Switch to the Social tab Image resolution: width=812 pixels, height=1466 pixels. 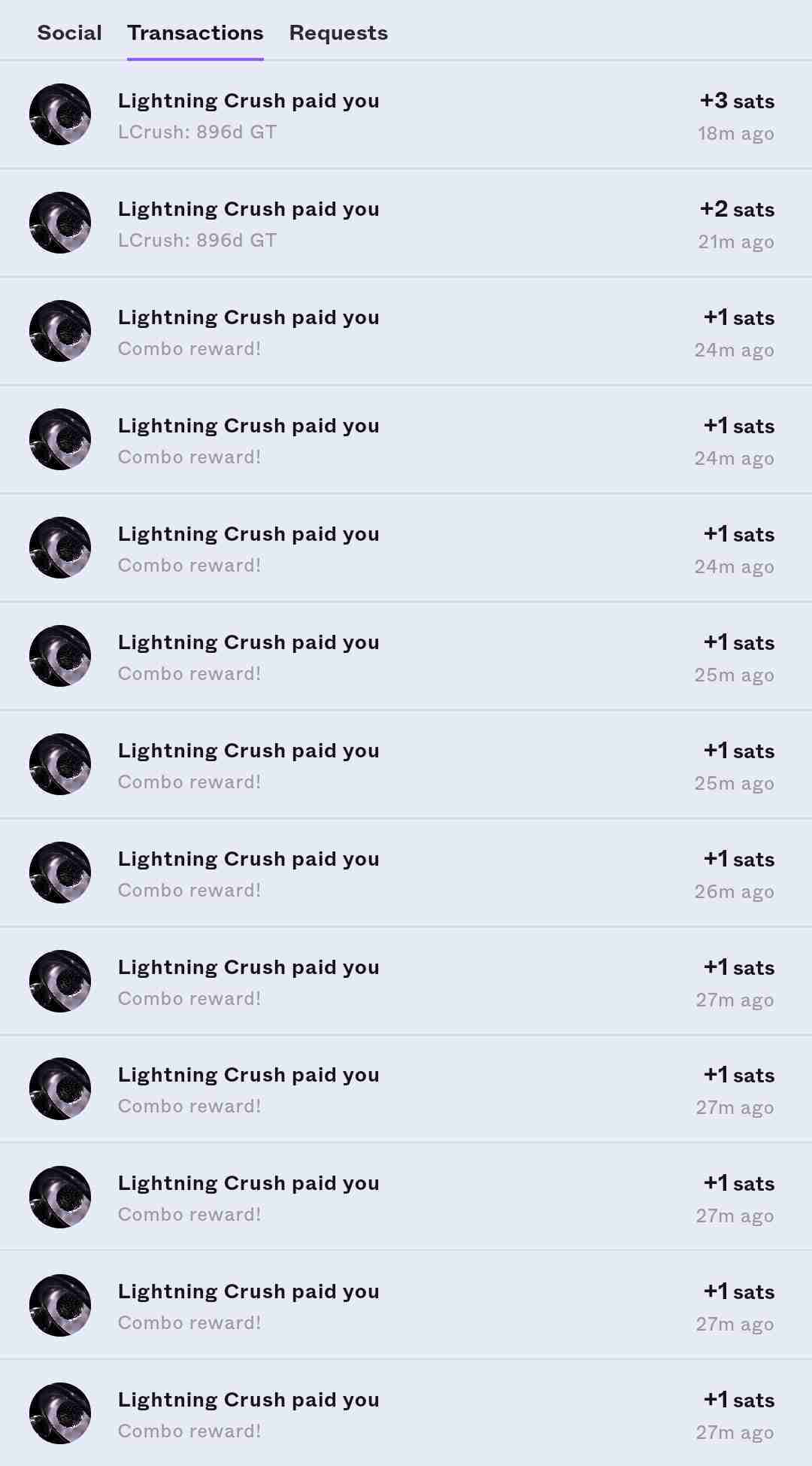(x=69, y=33)
